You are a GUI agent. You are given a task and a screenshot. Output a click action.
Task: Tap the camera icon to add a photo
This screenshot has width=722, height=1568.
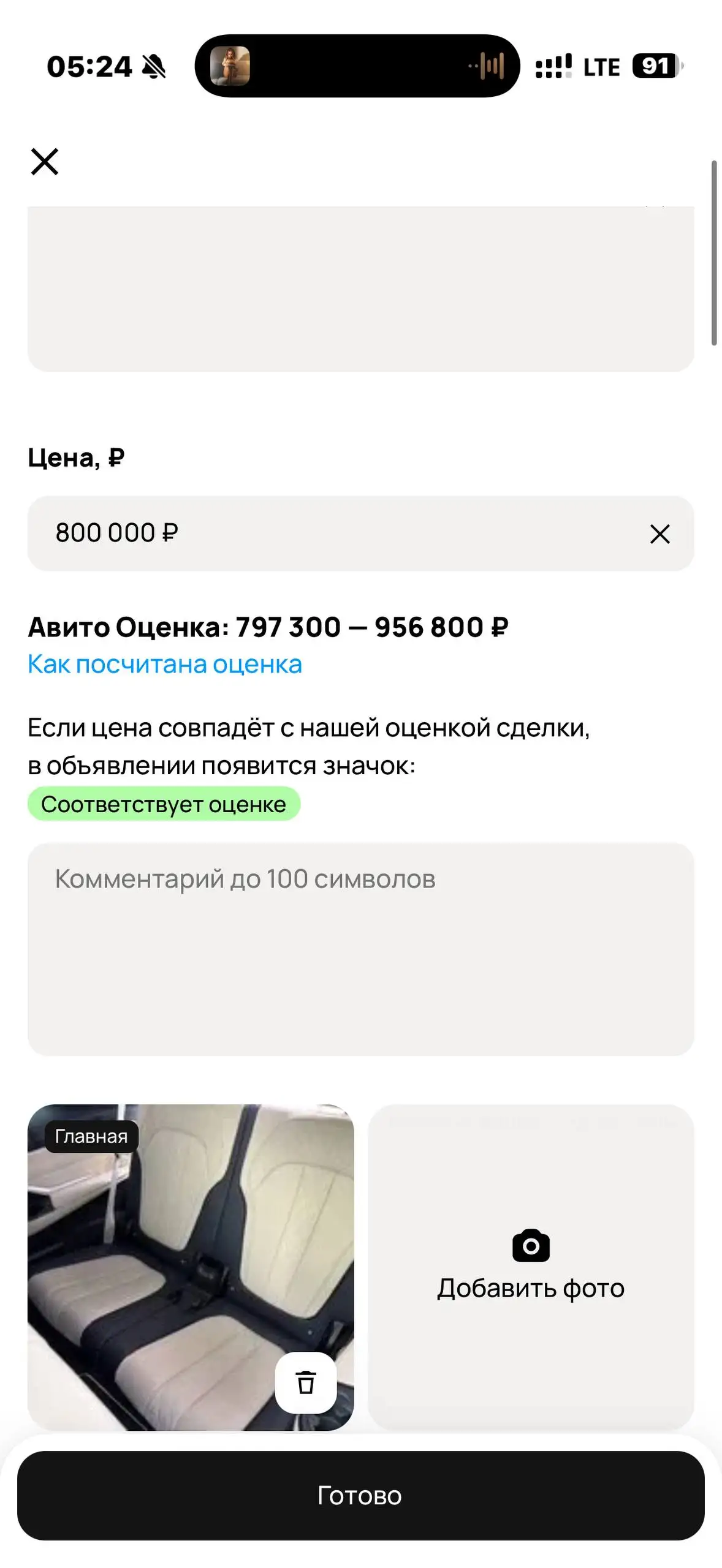531,1246
